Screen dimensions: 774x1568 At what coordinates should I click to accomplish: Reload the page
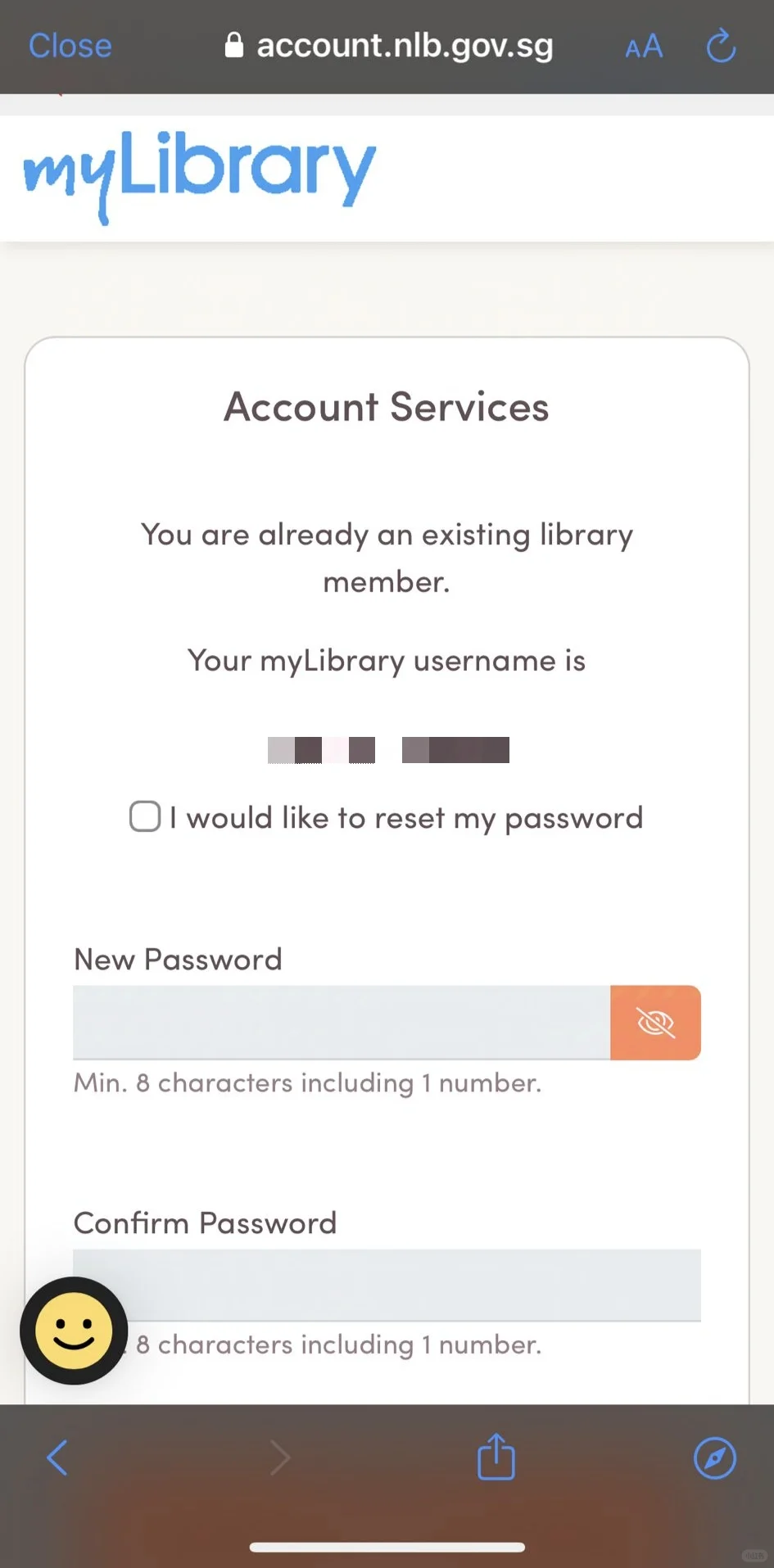point(721,46)
